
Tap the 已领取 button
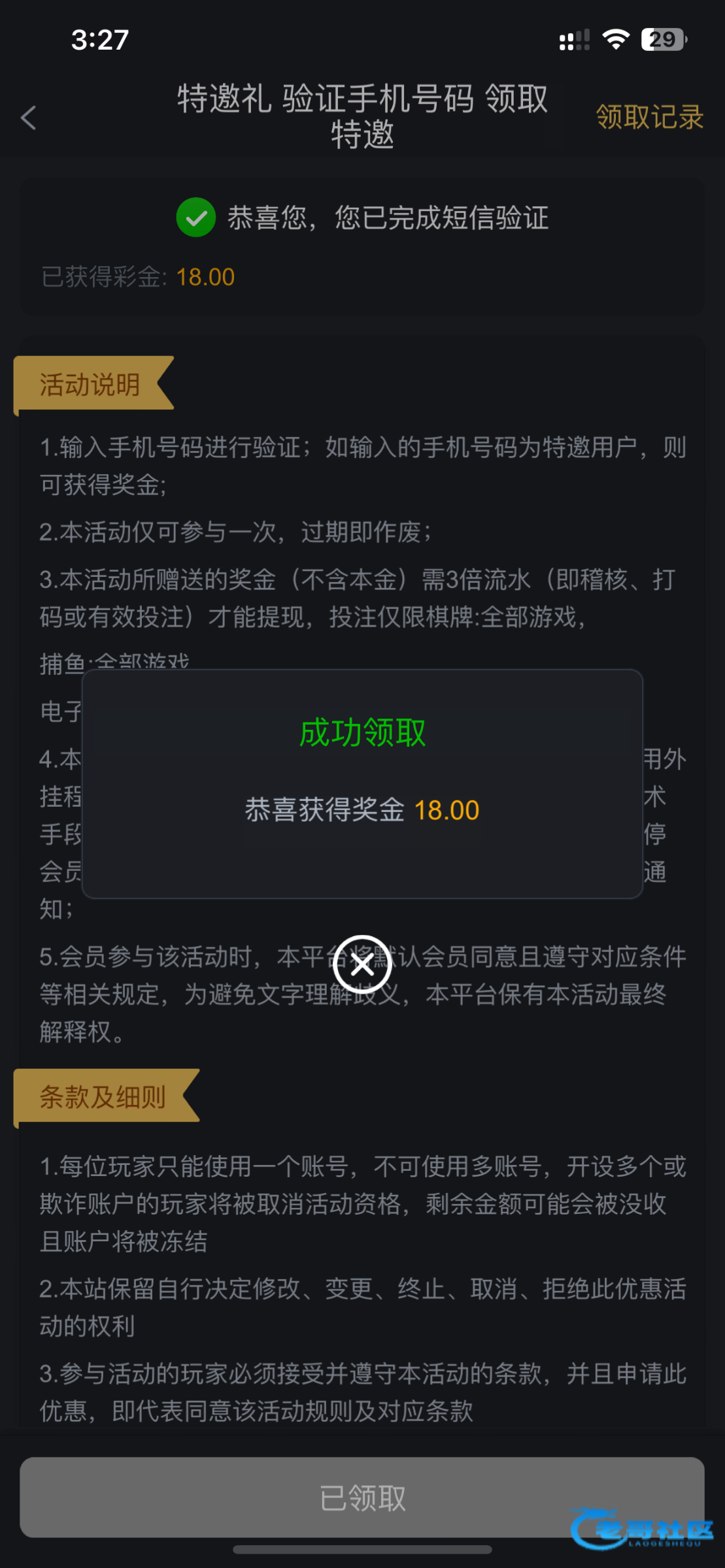[x=362, y=1497]
